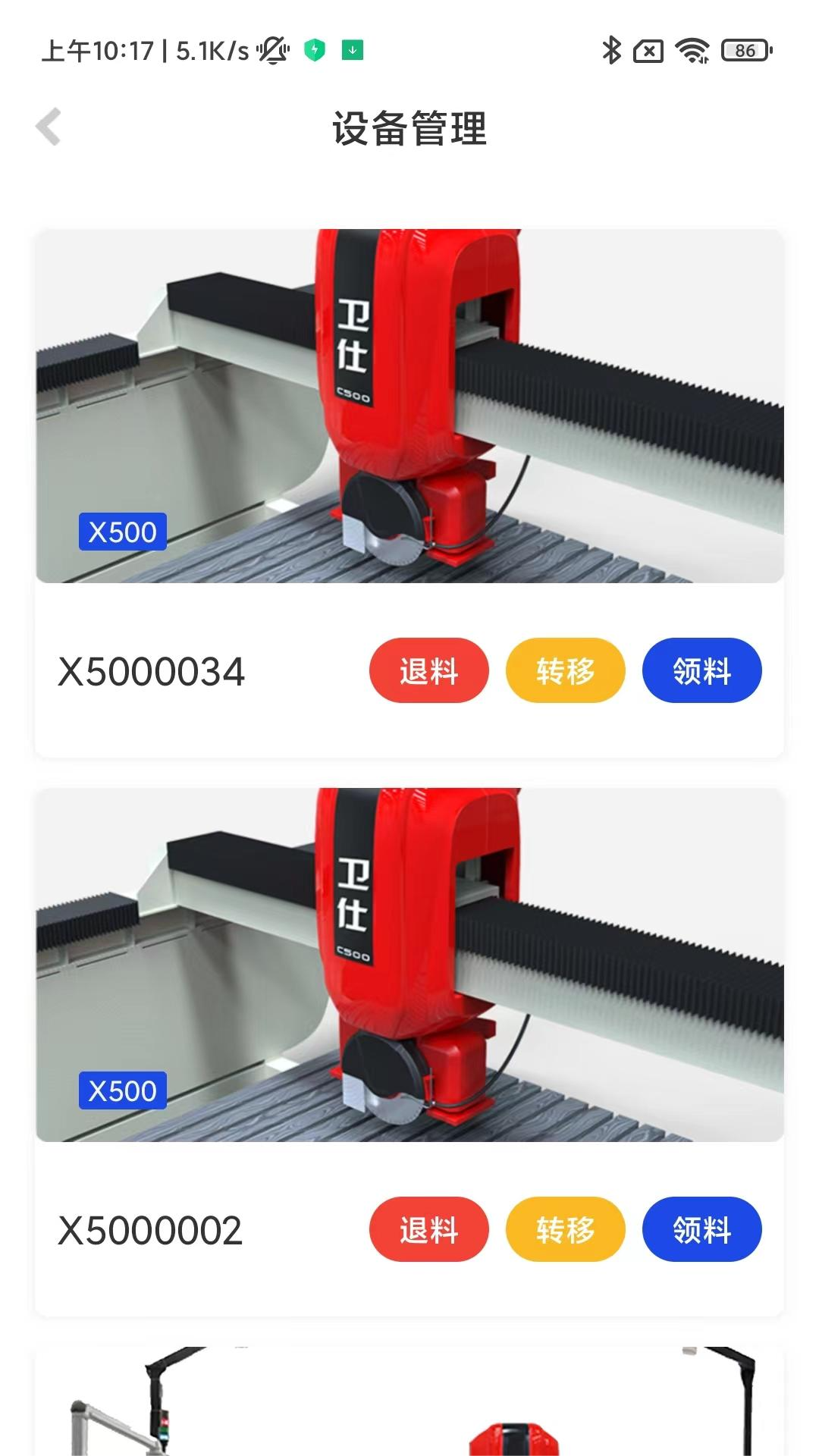Tap 领料 for device X5000002
This screenshot has width=819, height=1456.
pos(701,1229)
